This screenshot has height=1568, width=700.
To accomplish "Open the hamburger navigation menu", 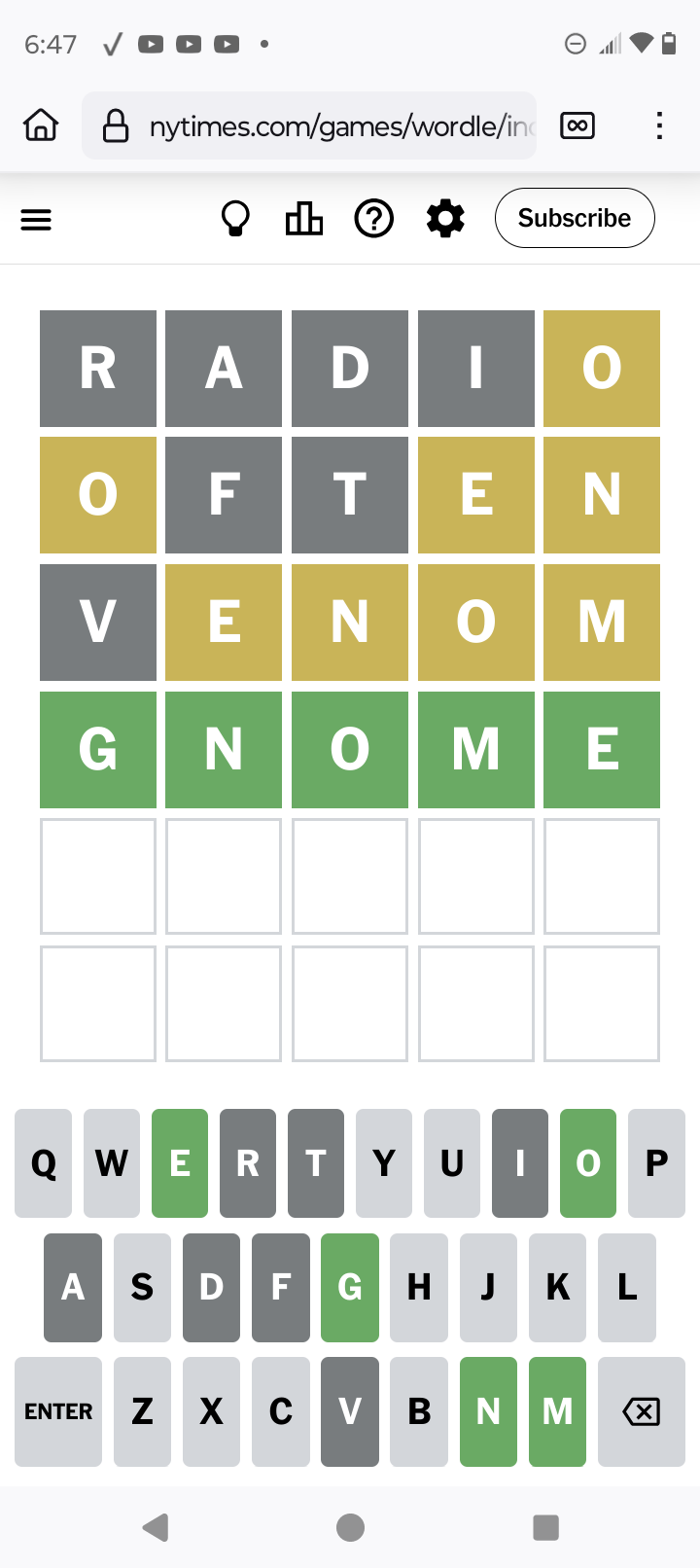I will click(36, 220).
